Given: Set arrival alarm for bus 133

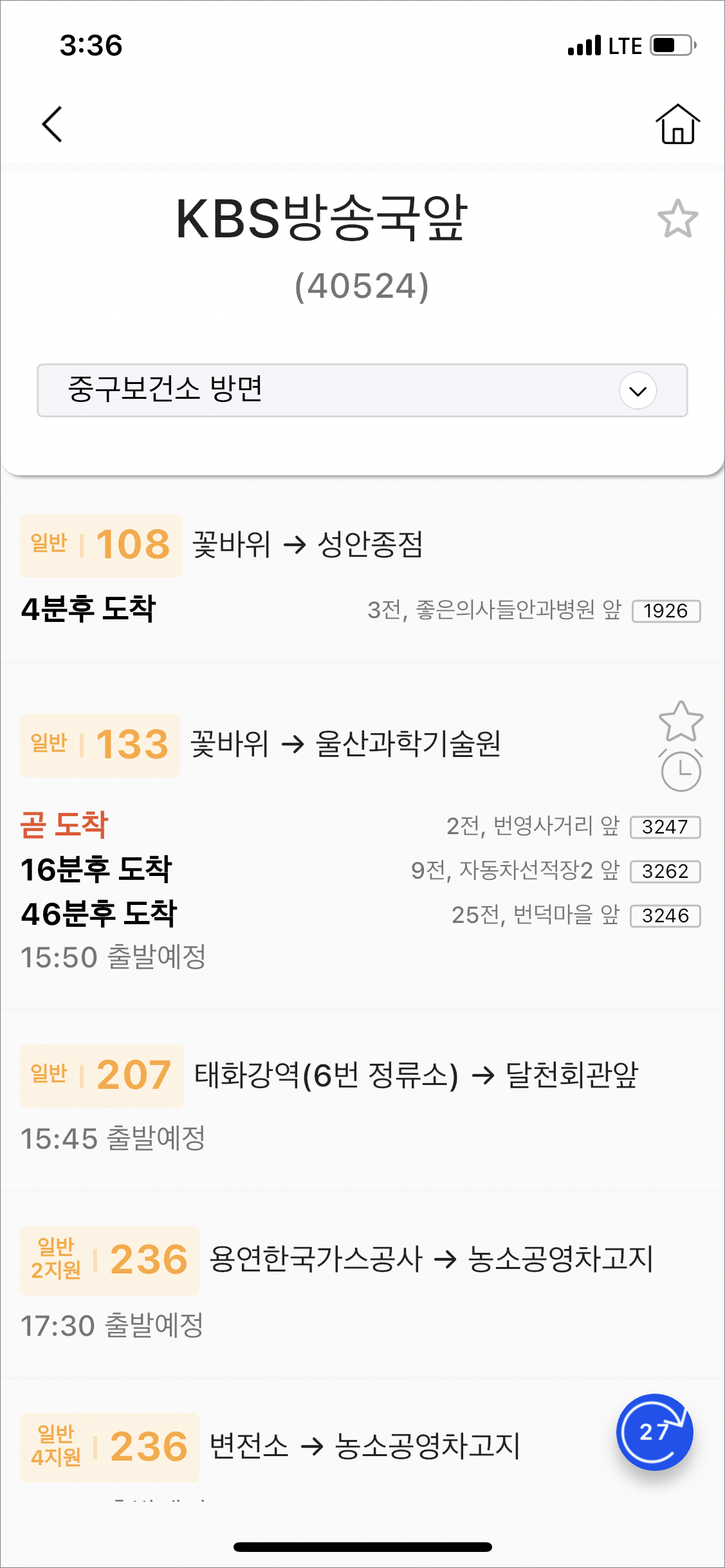Looking at the screenshot, I should 681,770.
